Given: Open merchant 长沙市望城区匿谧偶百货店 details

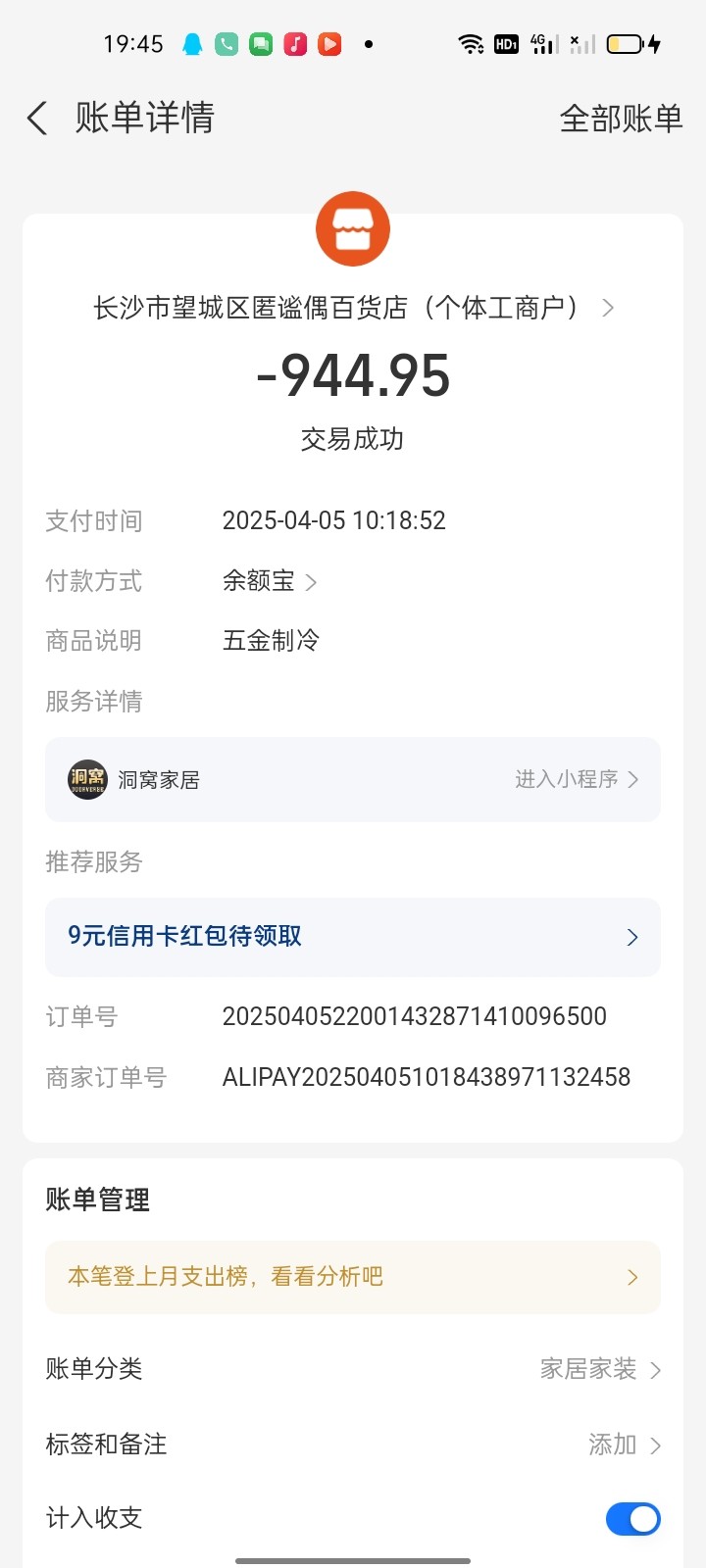Looking at the screenshot, I should click(x=353, y=308).
